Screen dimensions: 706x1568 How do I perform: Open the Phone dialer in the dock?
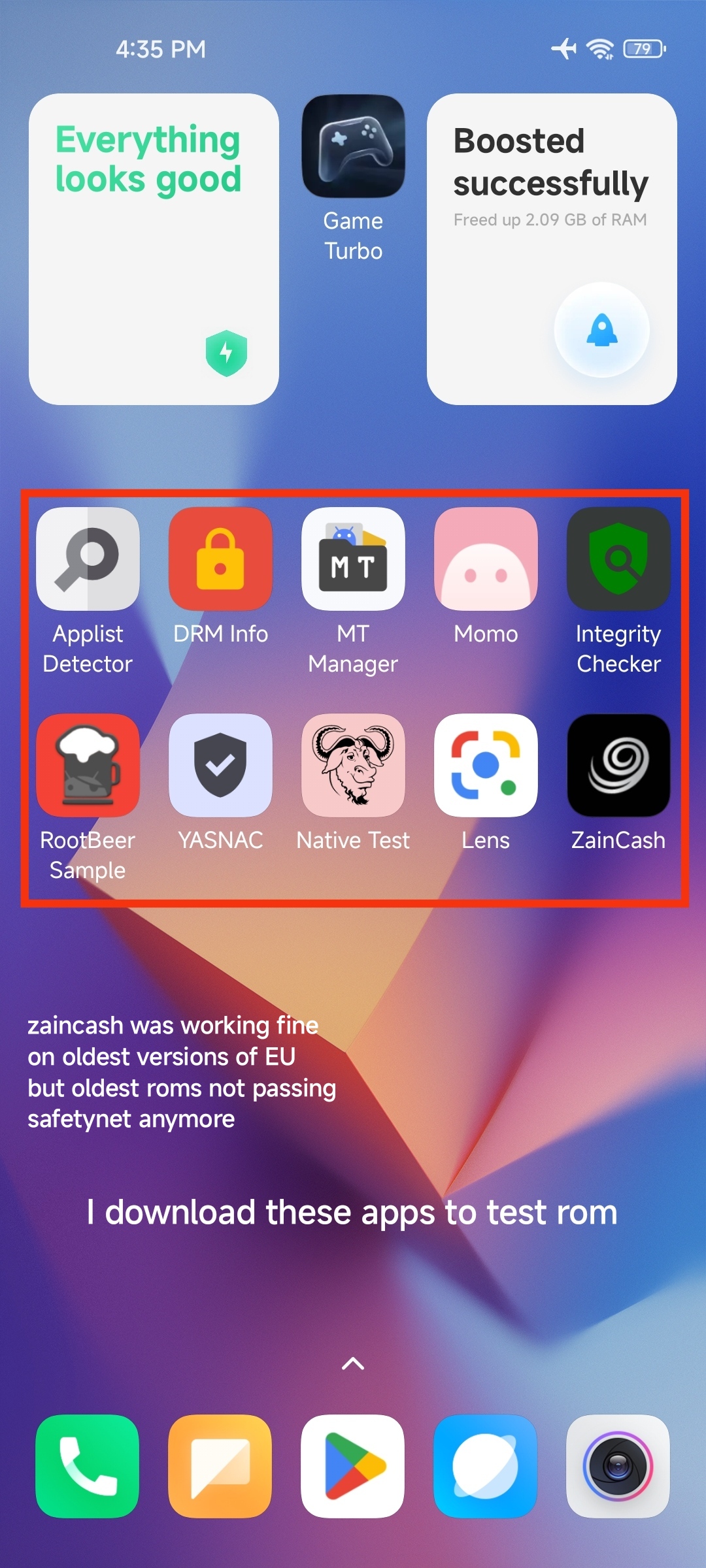pos(88,1466)
